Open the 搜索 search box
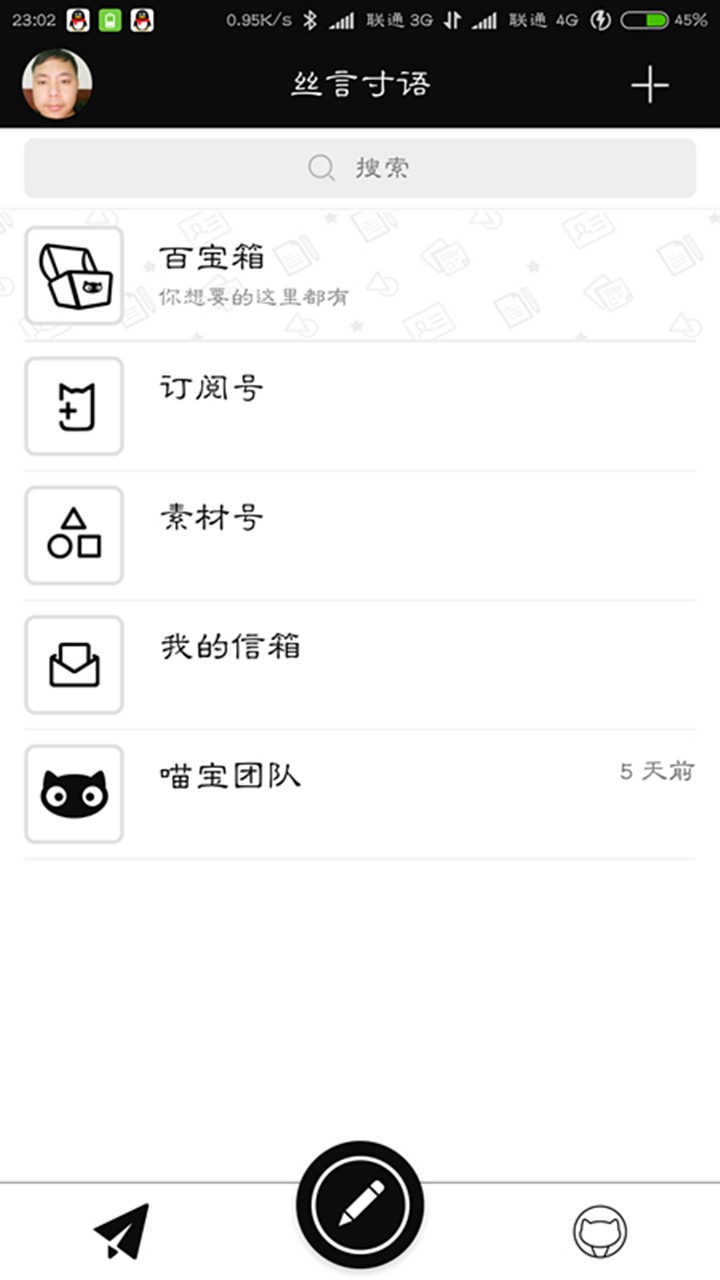 (360, 168)
